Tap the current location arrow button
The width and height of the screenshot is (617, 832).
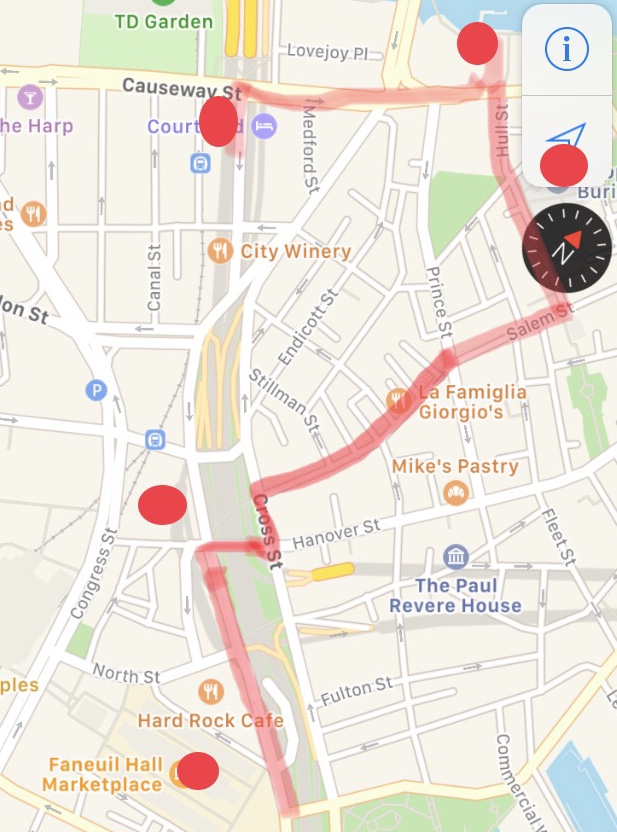click(x=566, y=139)
